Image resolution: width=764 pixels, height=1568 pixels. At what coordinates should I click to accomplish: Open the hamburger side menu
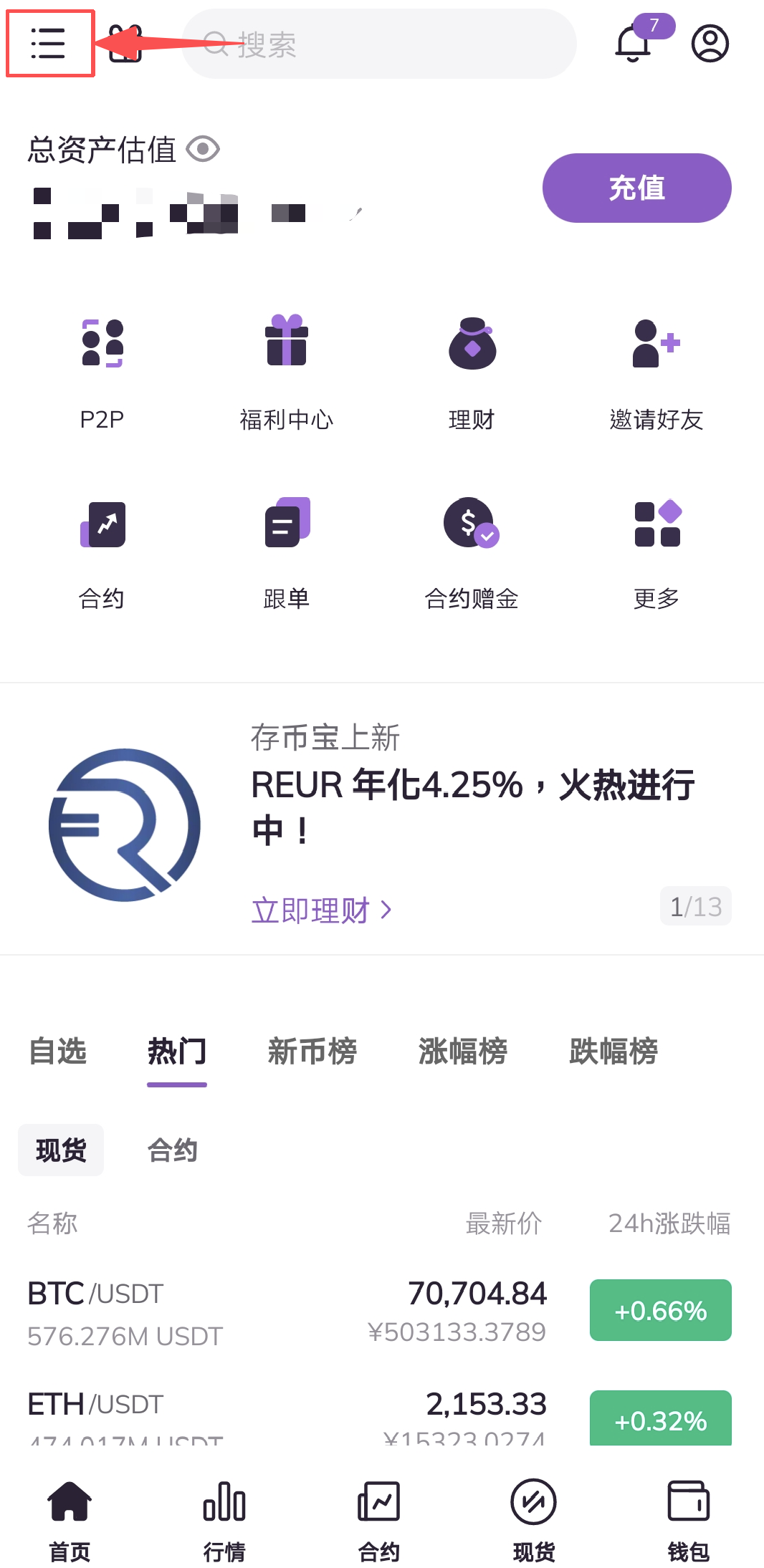49,43
